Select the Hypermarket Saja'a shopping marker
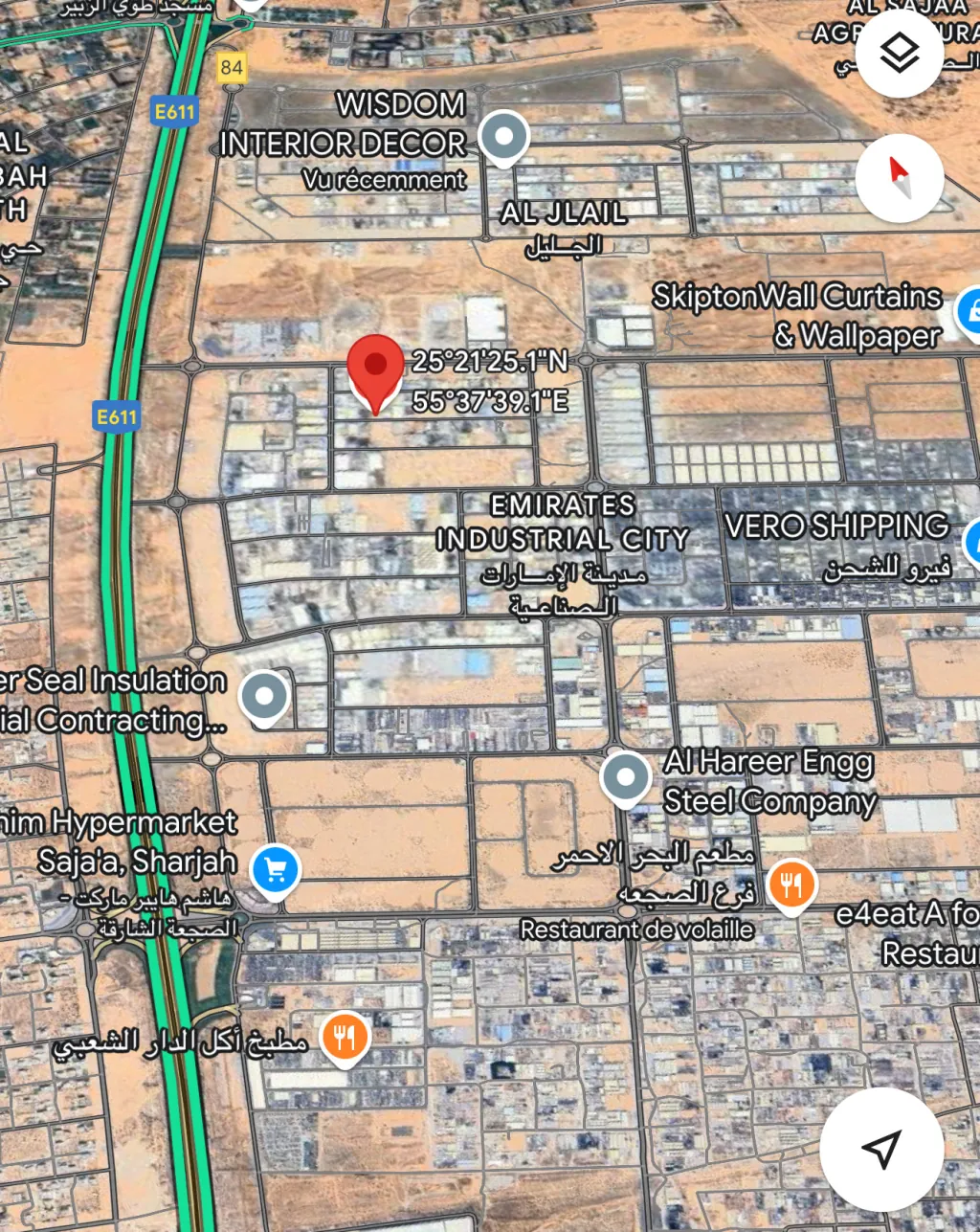The image size is (980, 1232). point(276,870)
